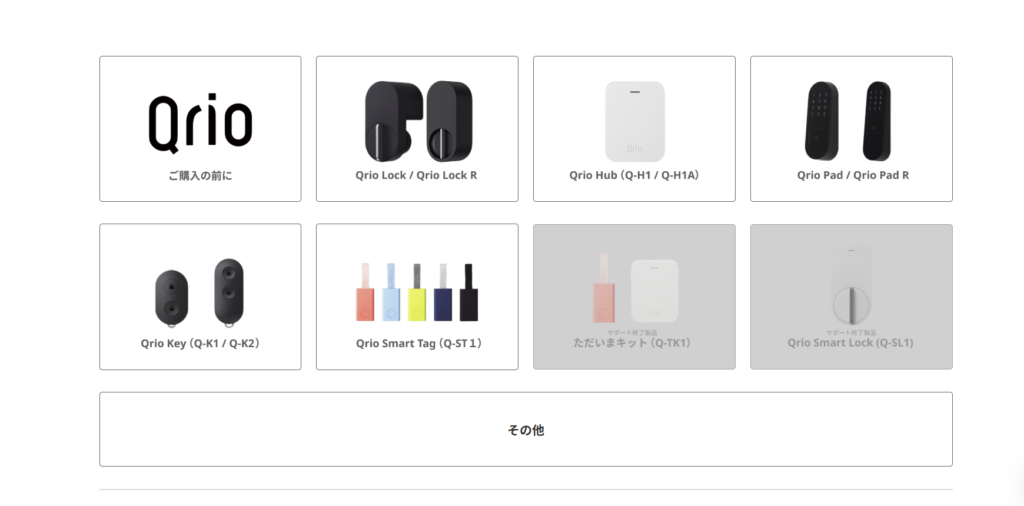Screen dimensions: 1024x506
Task: Open the その他 category
Action: coord(525,429)
